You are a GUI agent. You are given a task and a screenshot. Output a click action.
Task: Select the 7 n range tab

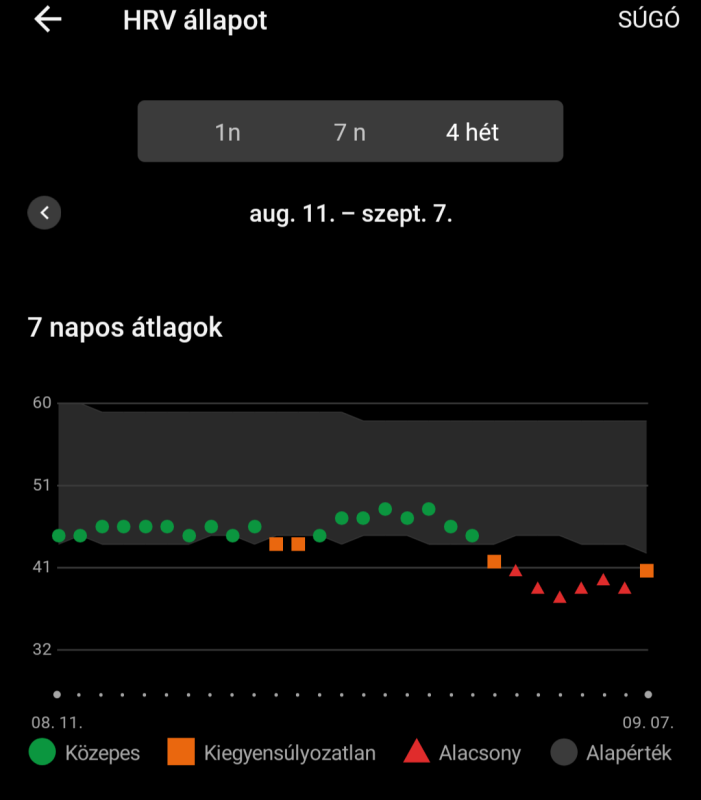(x=350, y=132)
